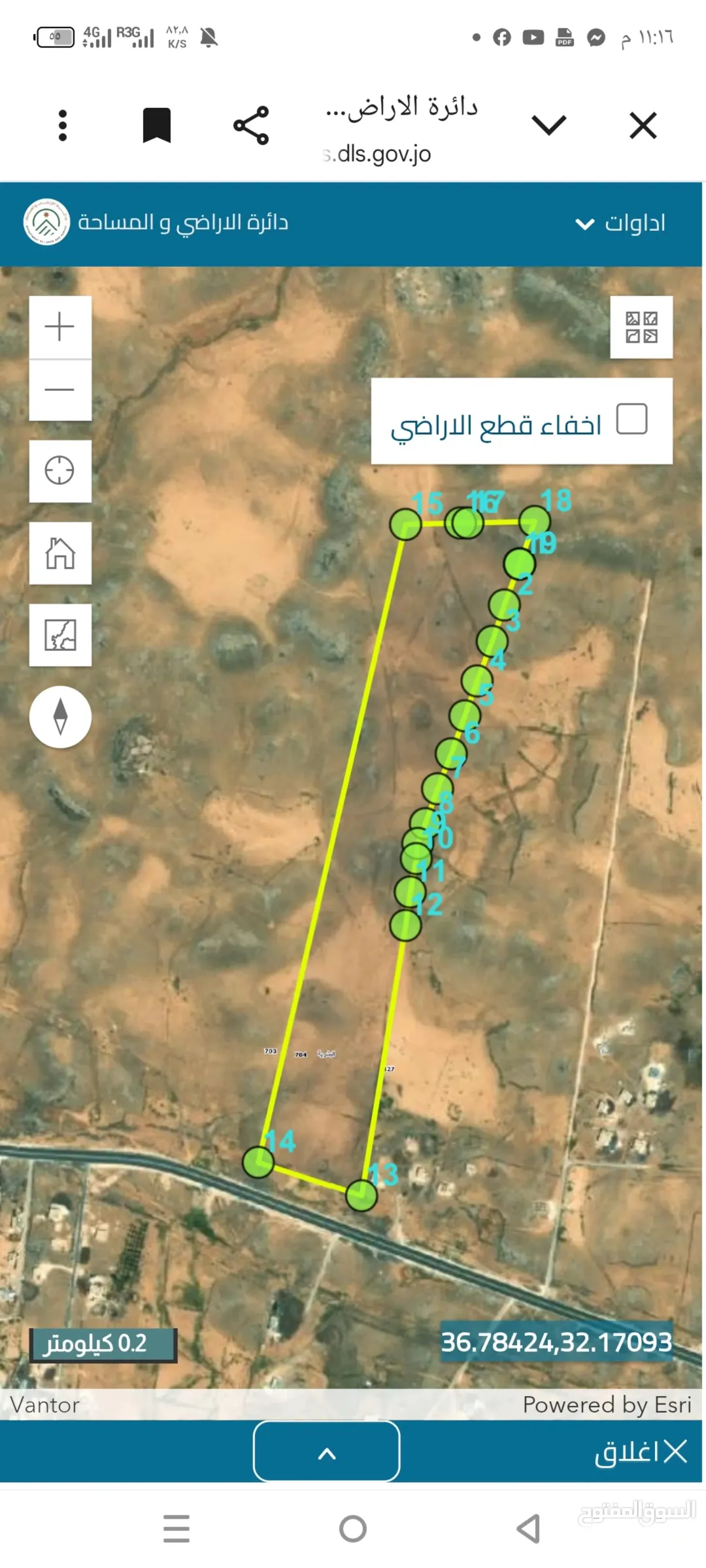Zoom out of the map

coord(60,390)
